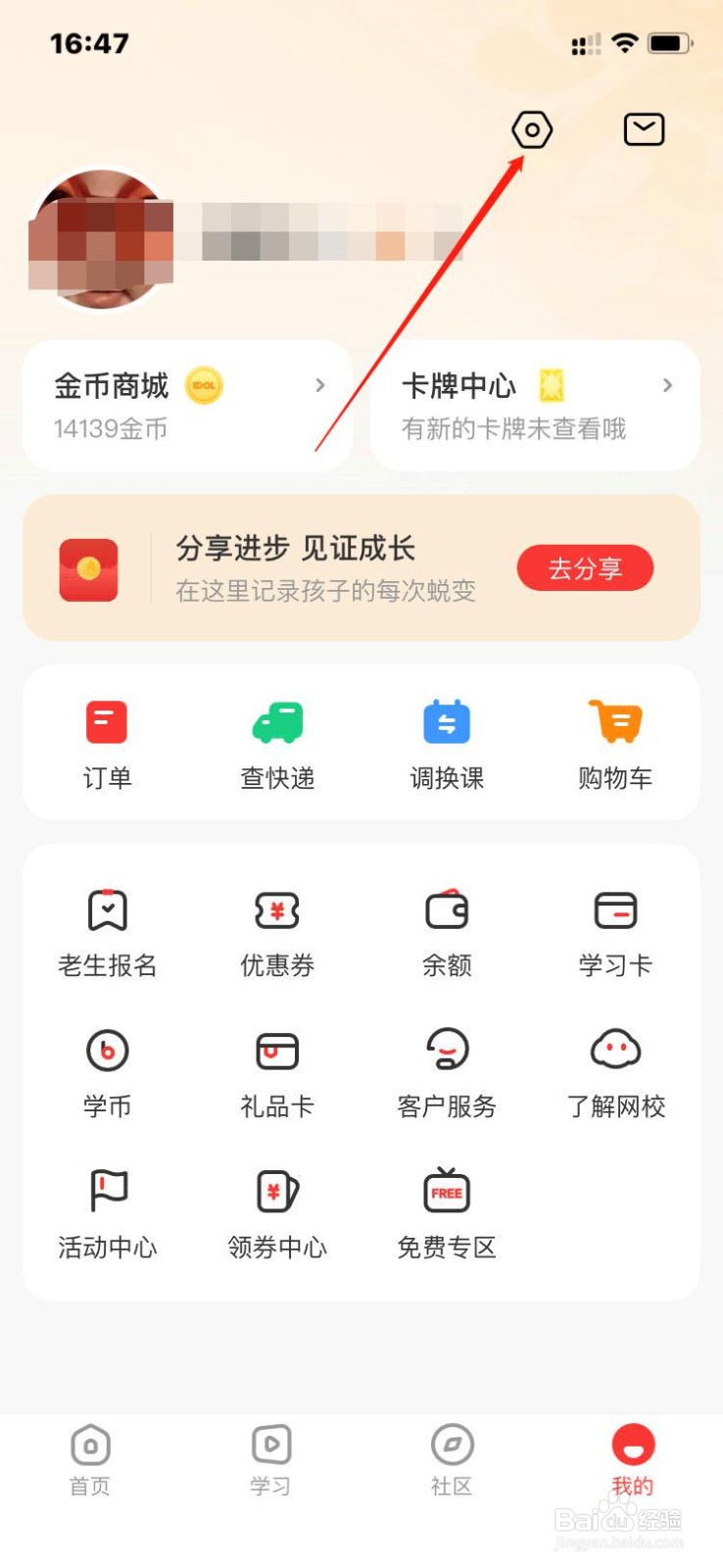Open the 卡牌中心 card
Image resolution: width=723 pixels, height=1568 pixels.
coord(535,406)
